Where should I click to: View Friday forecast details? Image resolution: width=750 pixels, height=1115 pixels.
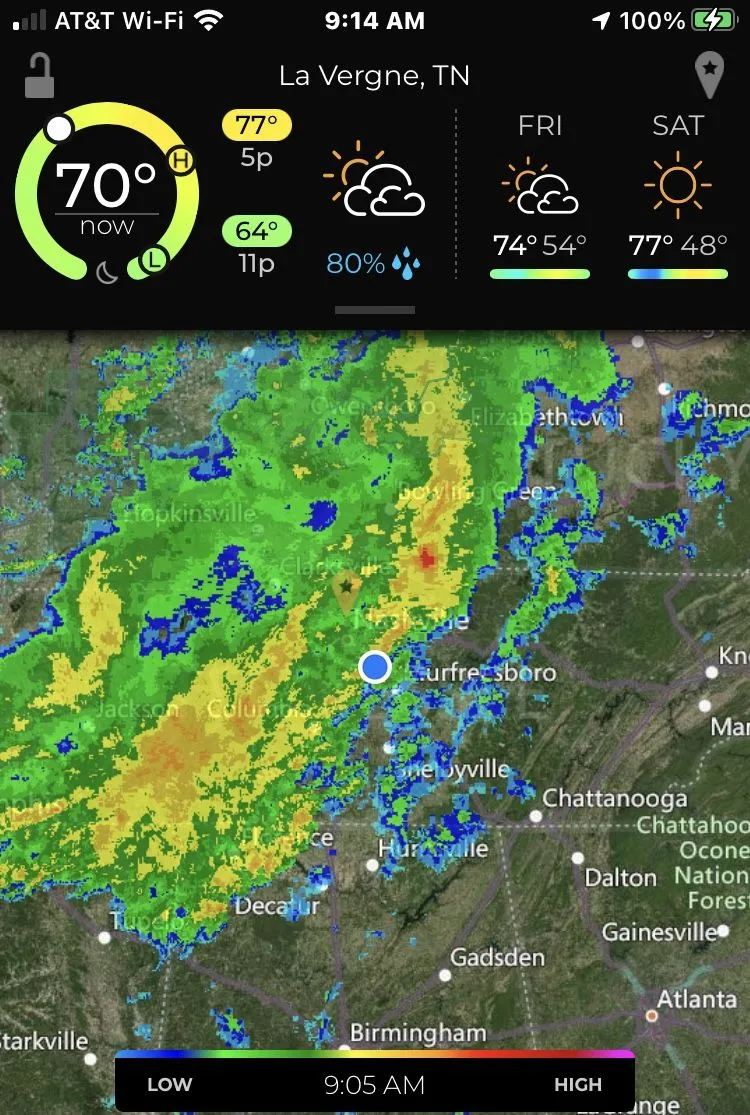[540, 197]
